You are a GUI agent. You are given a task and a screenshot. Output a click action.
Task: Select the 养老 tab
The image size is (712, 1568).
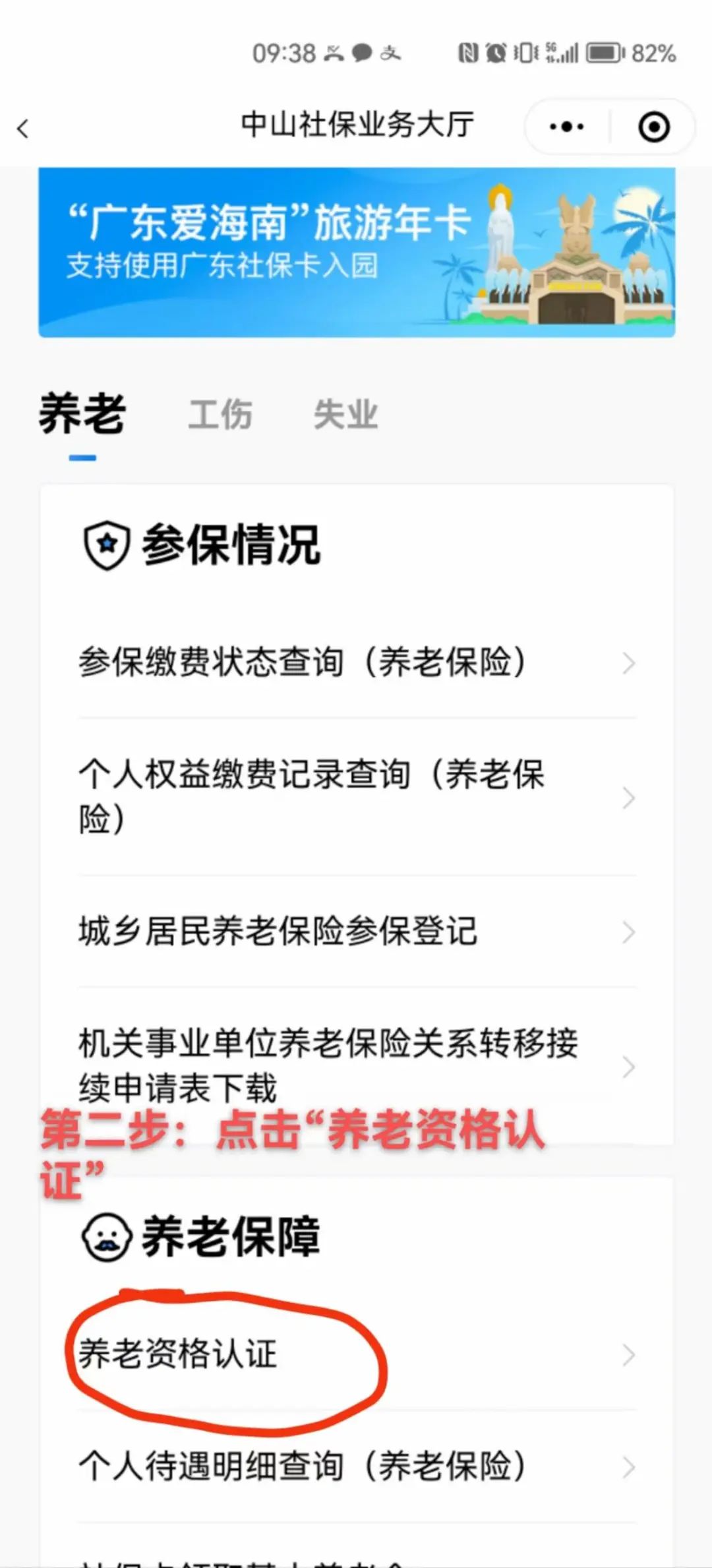click(82, 415)
